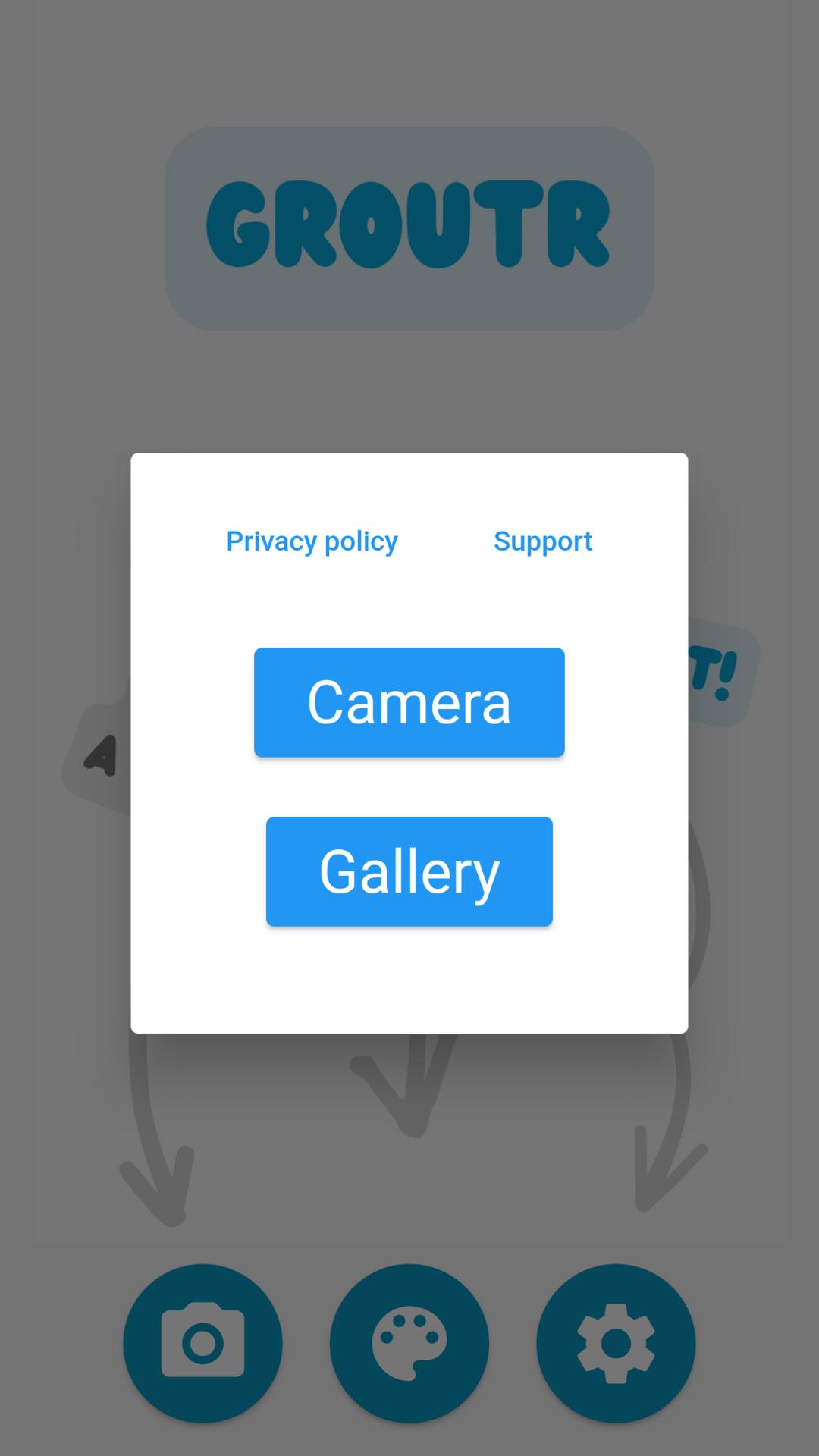This screenshot has height=1456, width=819.
Task: Open the Privacy policy link
Action: tap(312, 541)
